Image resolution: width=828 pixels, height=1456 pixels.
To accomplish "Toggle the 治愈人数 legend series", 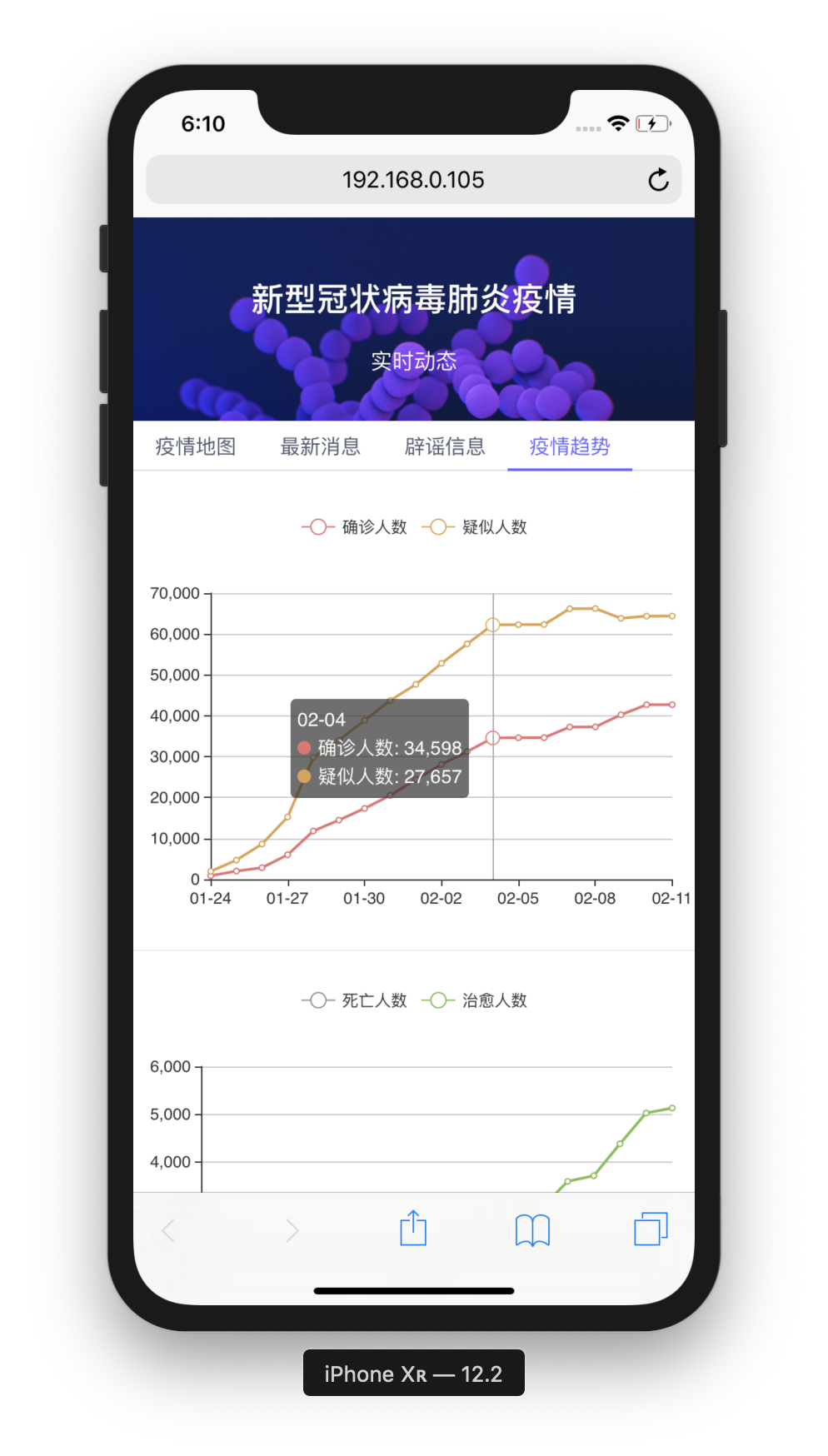I will tap(475, 1000).
